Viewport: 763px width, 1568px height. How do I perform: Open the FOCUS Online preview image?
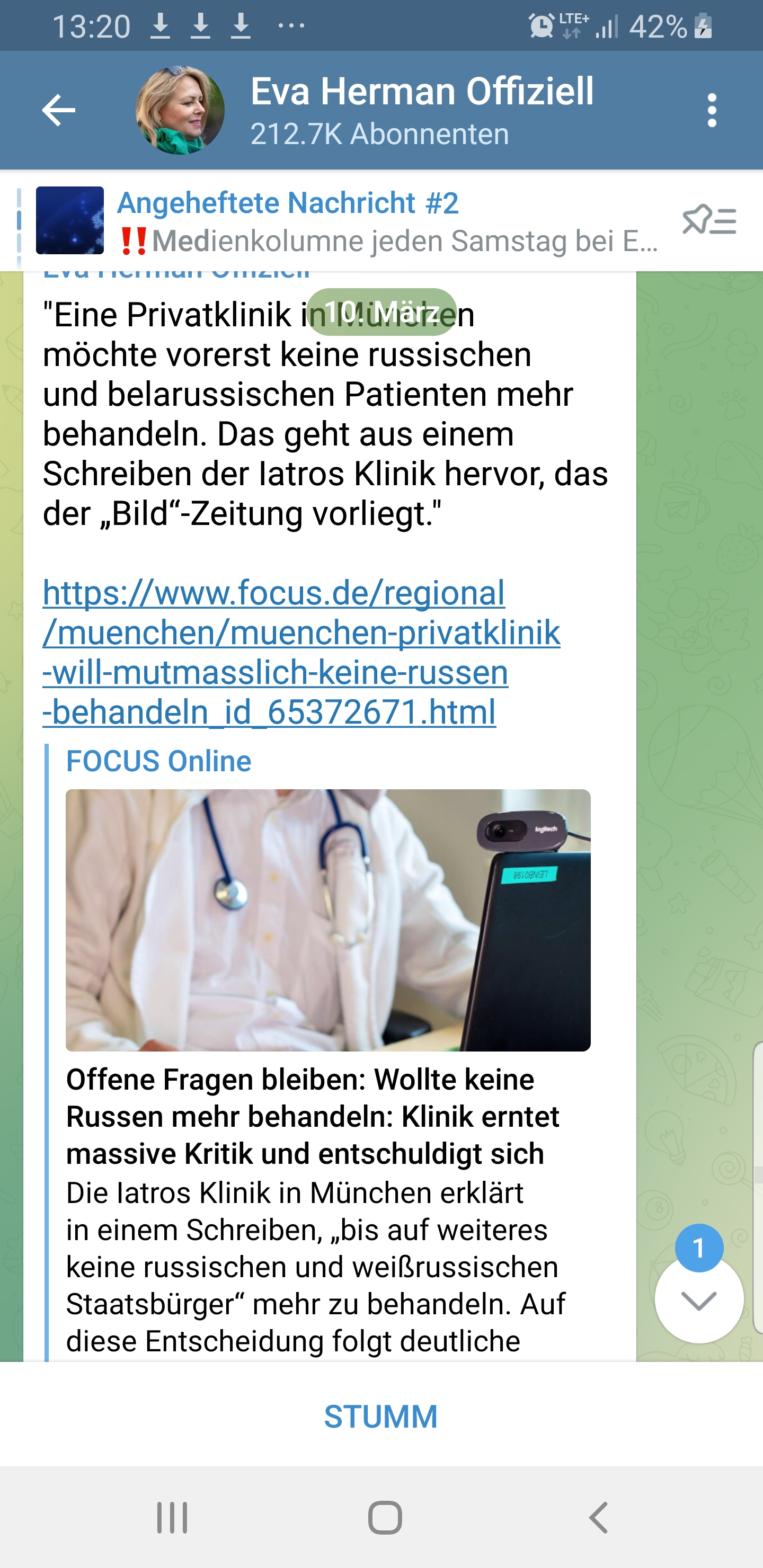click(x=327, y=919)
